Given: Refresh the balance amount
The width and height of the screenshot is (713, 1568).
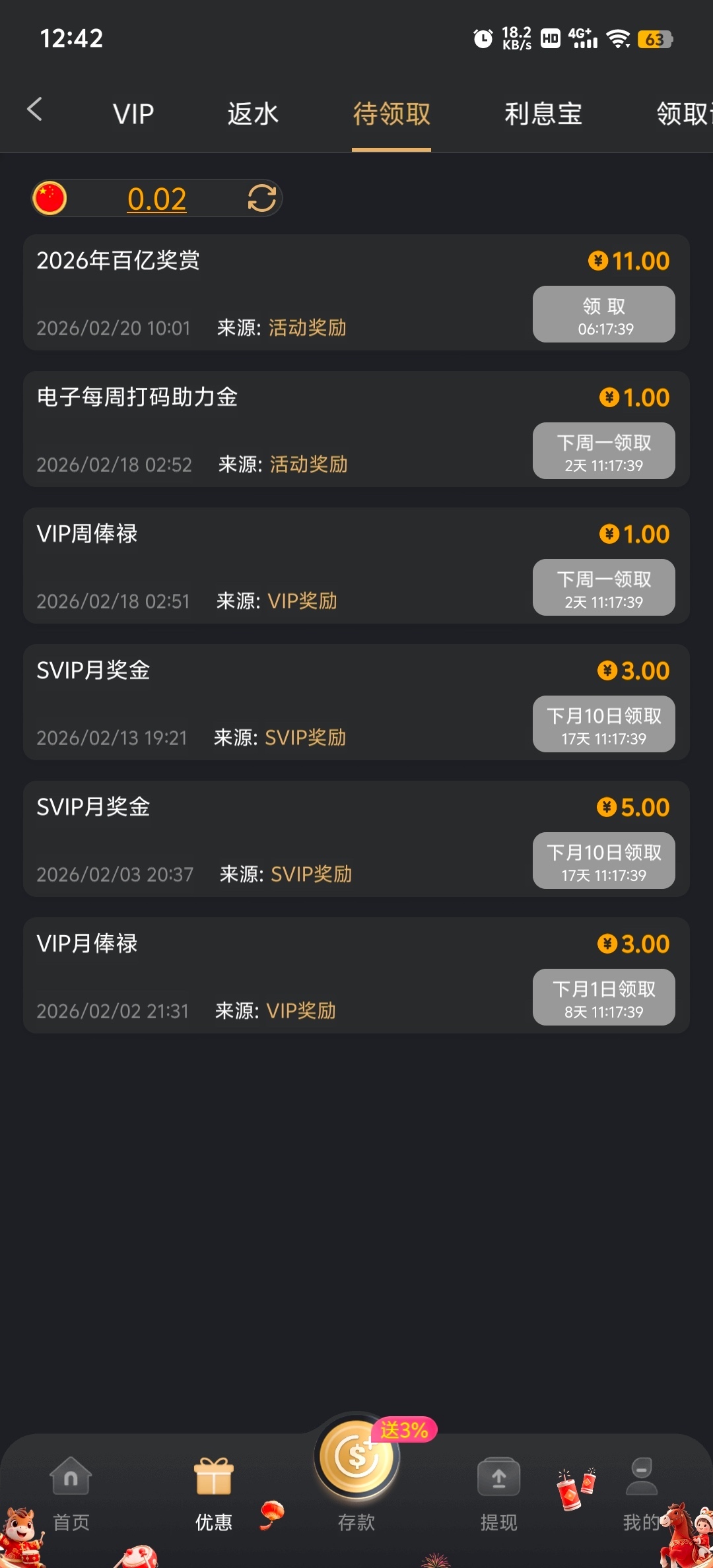Looking at the screenshot, I should (x=261, y=198).
